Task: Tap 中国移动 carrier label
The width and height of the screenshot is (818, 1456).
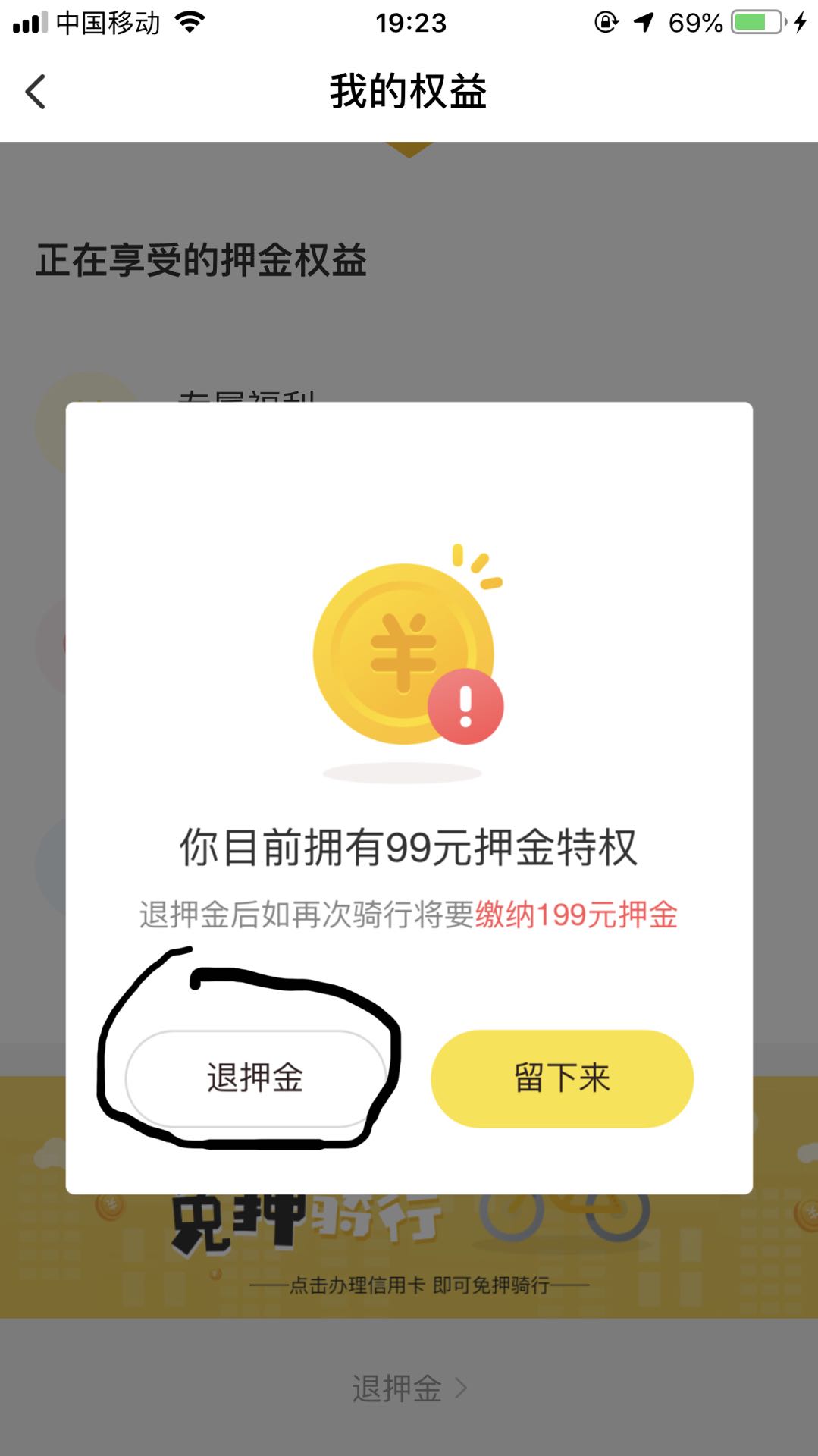Action: [x=108, y=23]
